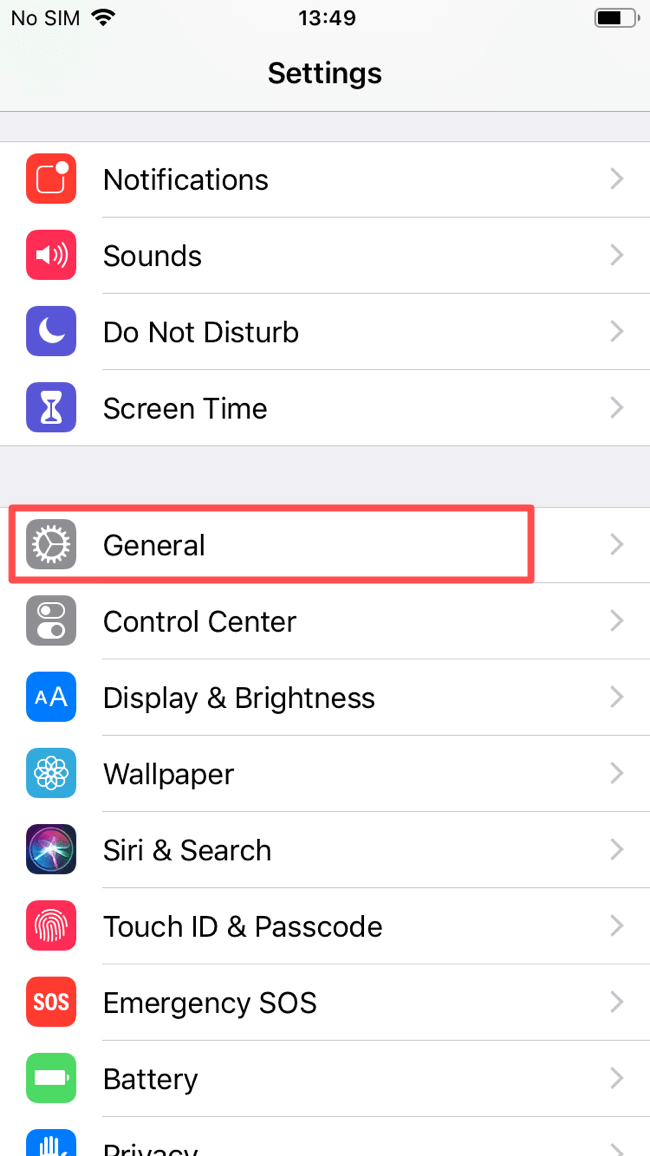Open Battery settings
Screen dimensions: 650x1156
pyautogui.click(x=325, y=1079)
